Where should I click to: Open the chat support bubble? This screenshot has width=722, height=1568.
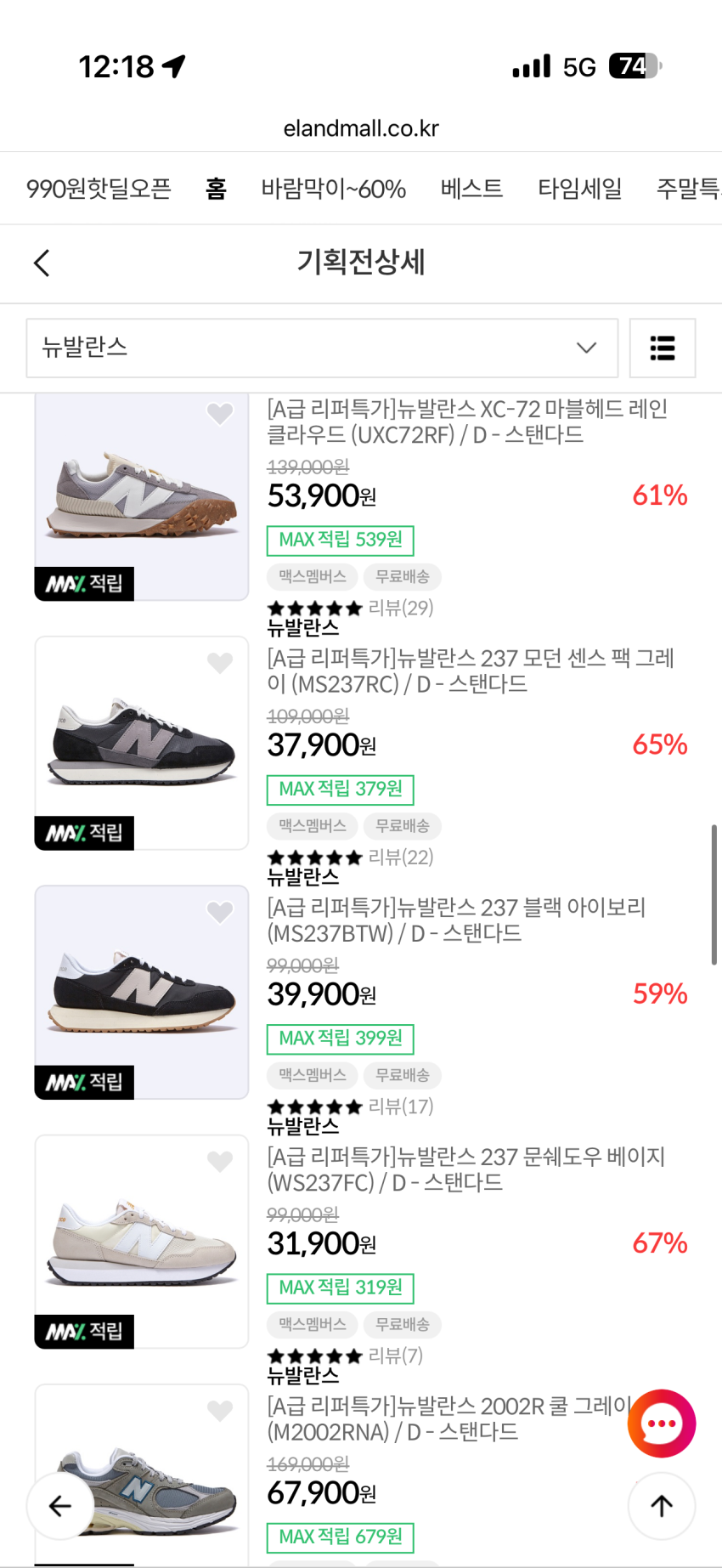tap(662, 1424)
